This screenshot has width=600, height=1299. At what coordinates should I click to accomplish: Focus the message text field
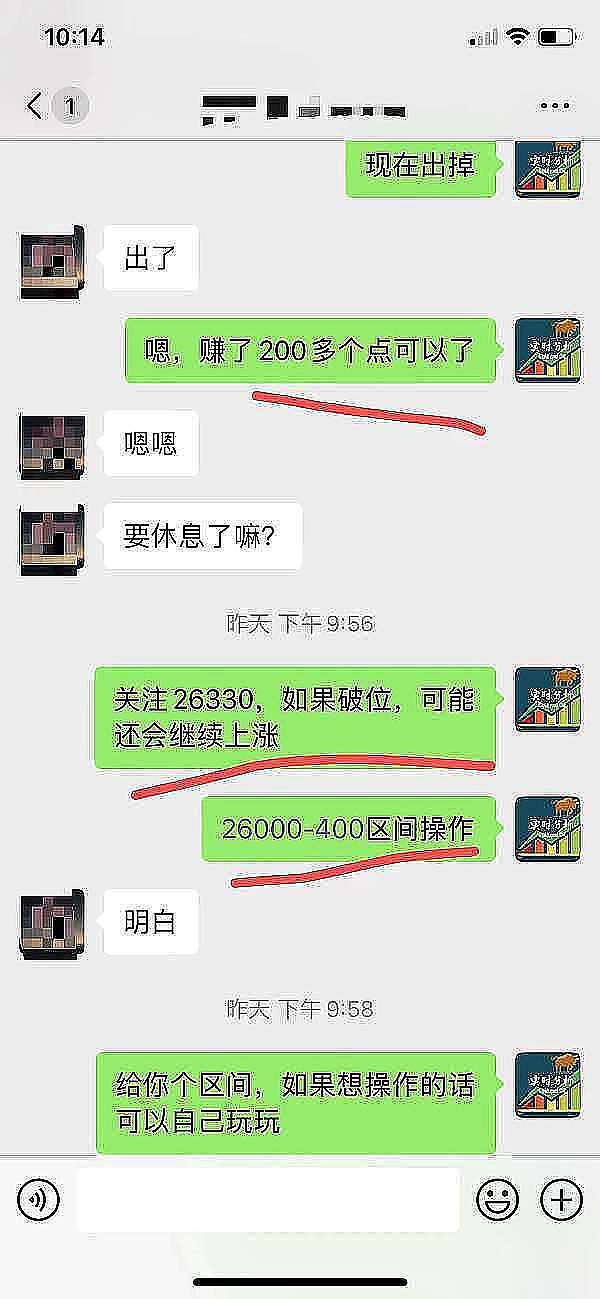(268, 1199)
